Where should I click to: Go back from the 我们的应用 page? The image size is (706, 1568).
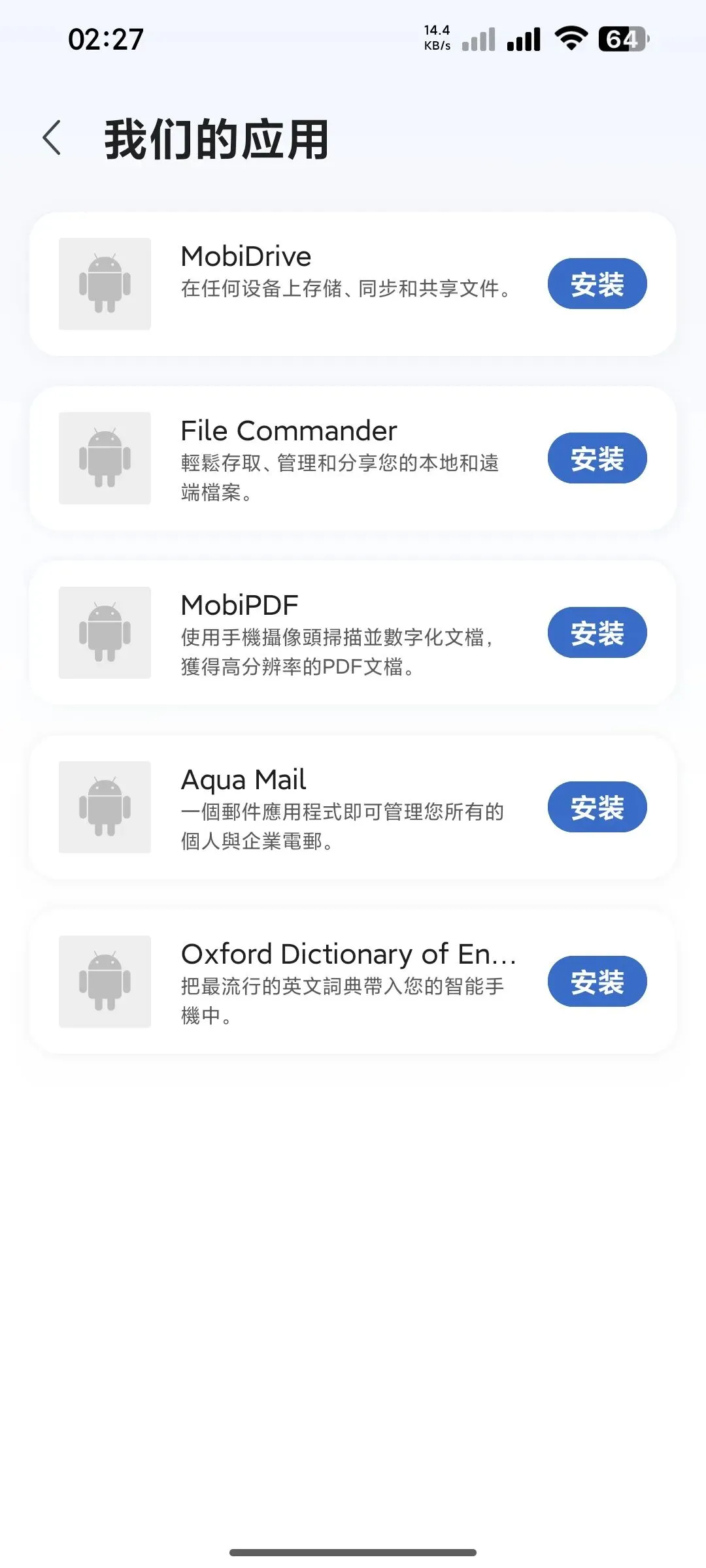click(x=52, y=139)
